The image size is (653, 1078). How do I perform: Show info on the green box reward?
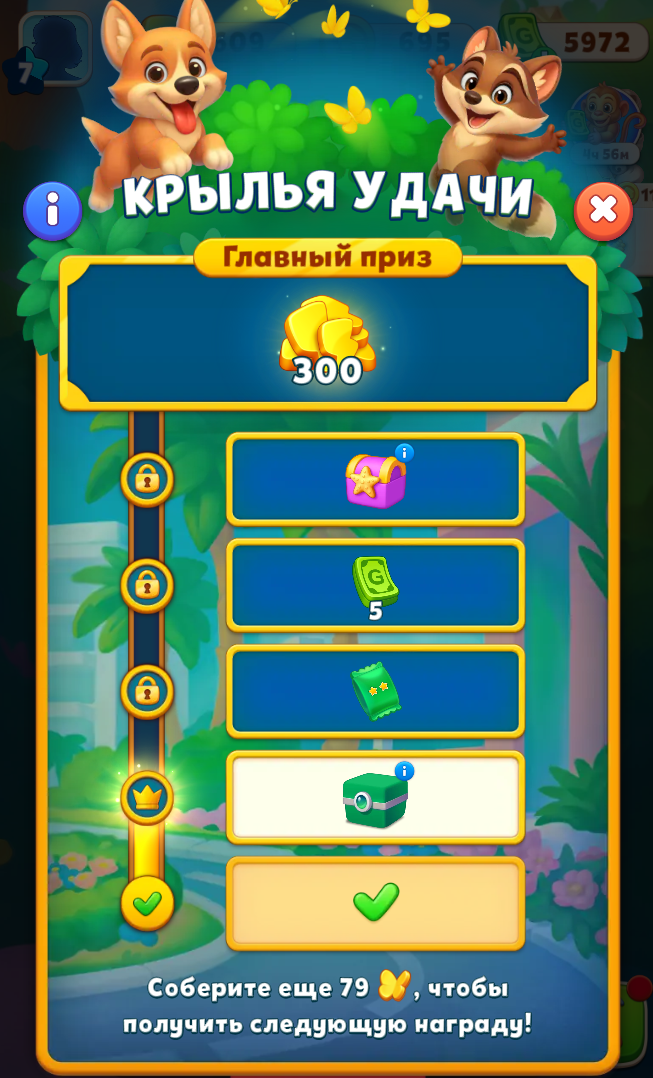[404, 771]
